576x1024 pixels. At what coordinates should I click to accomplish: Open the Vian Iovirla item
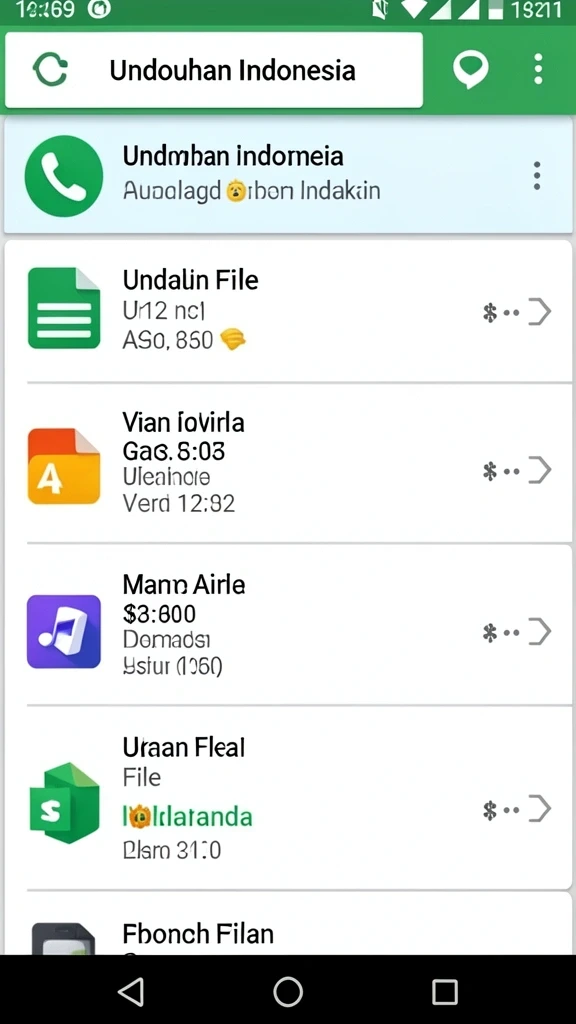(x=288, y=464)
